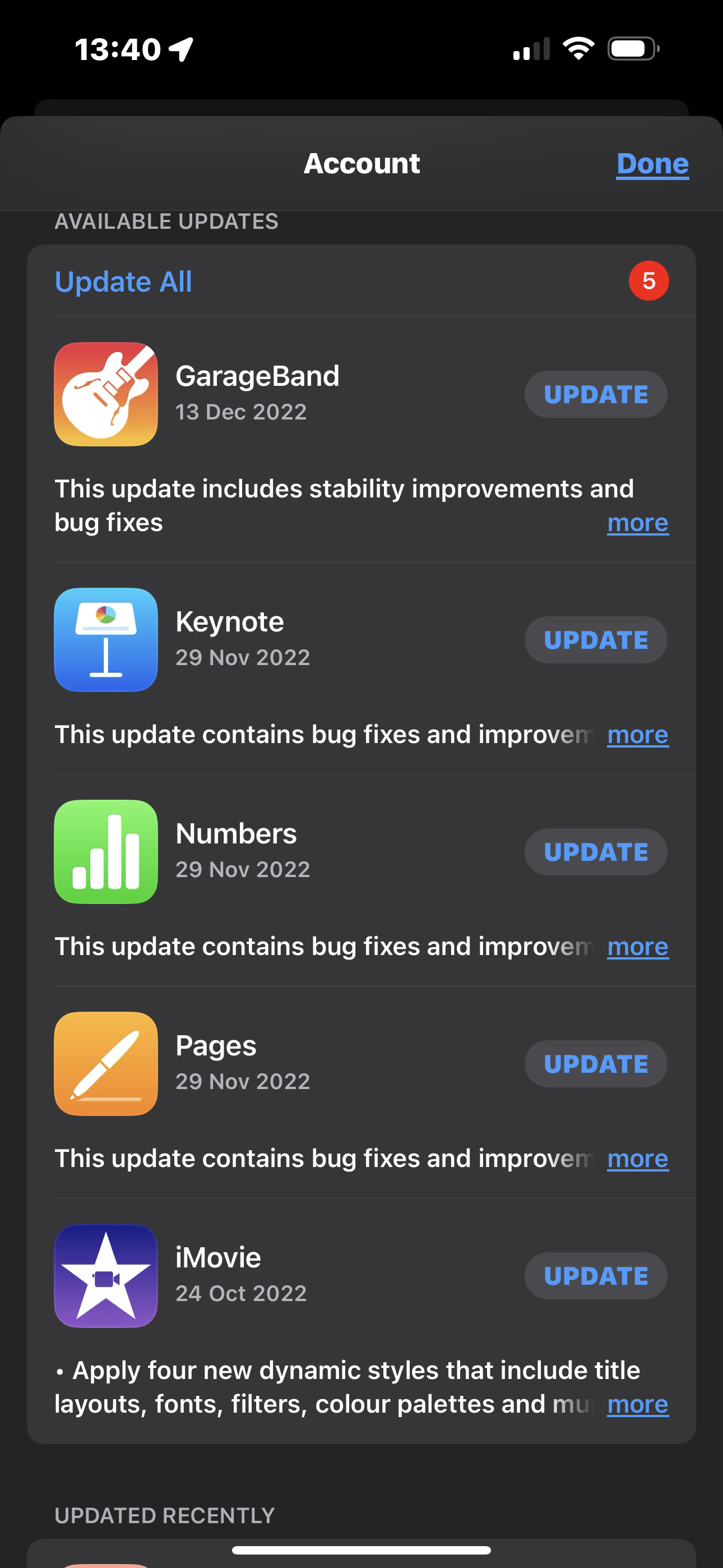Update the iMovie app
The height and width of the screenshot is (1568, 723).
(x=595, y=1275)
